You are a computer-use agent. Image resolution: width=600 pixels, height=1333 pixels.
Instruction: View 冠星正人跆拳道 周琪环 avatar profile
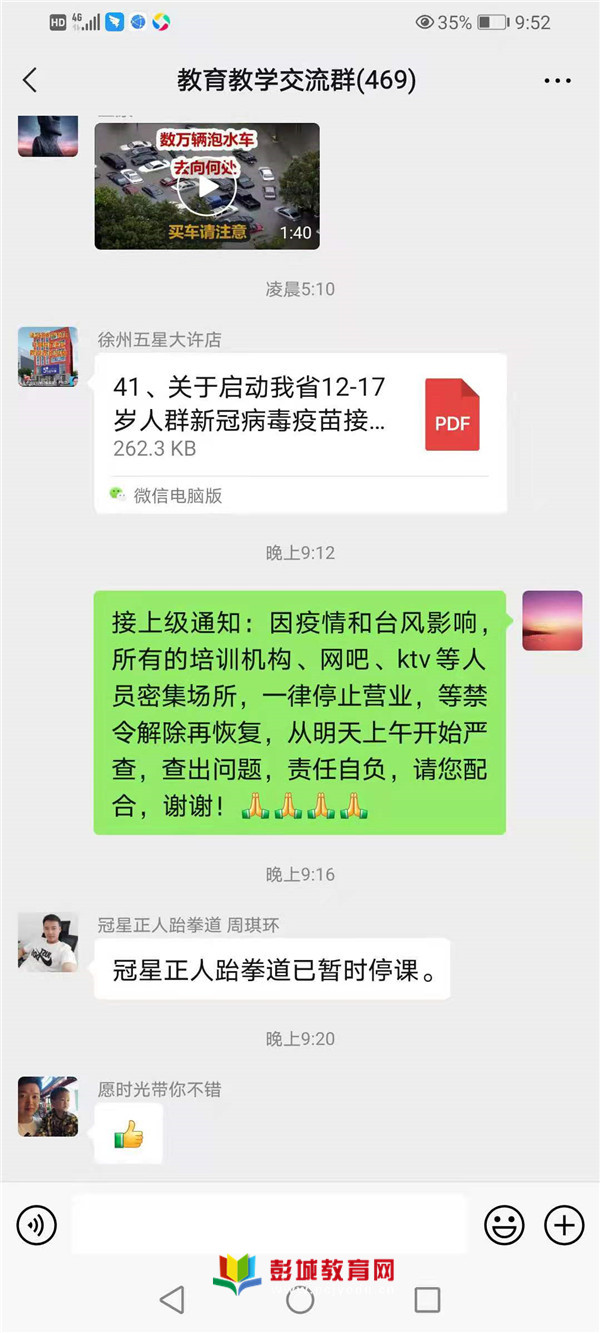coord(47,942)
